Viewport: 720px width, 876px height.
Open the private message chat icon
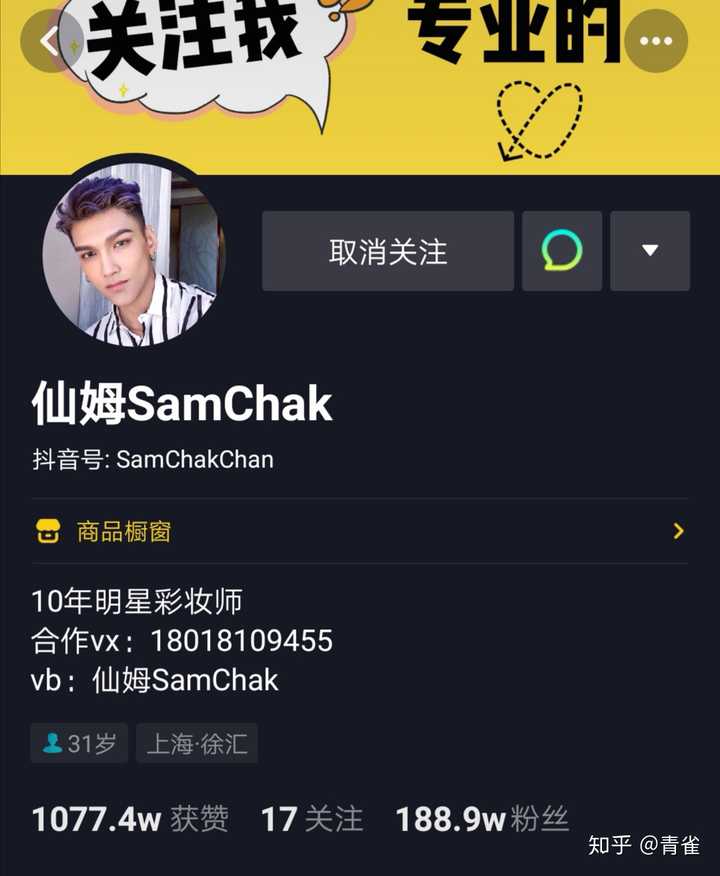[x=561, y=251]
